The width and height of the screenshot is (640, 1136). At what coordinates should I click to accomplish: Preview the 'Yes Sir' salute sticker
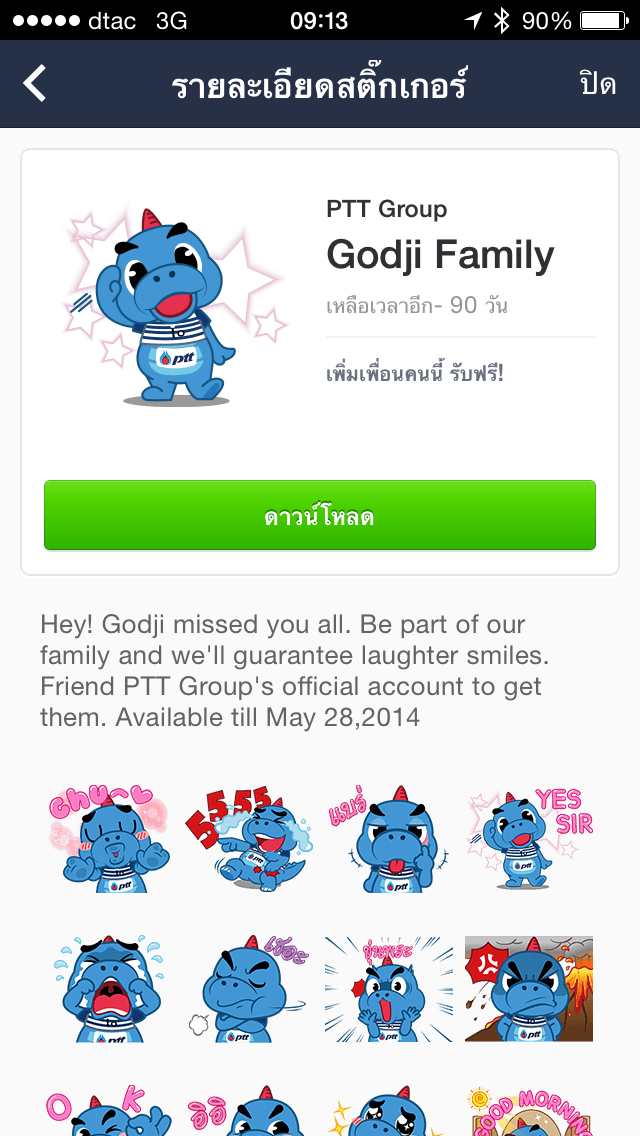click(x=529, y=838)
